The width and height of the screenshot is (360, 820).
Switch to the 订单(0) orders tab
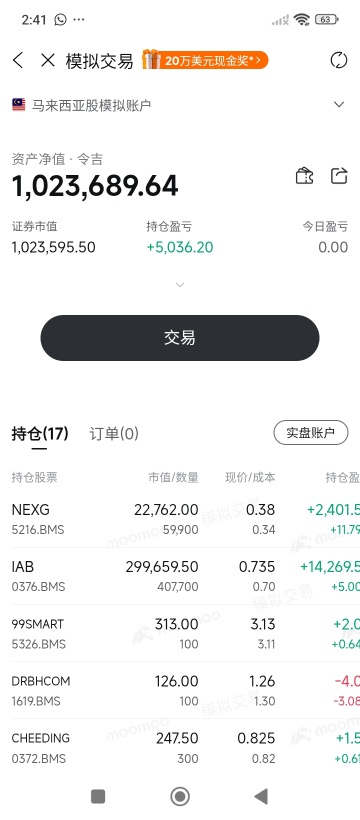tap(114, 434)
